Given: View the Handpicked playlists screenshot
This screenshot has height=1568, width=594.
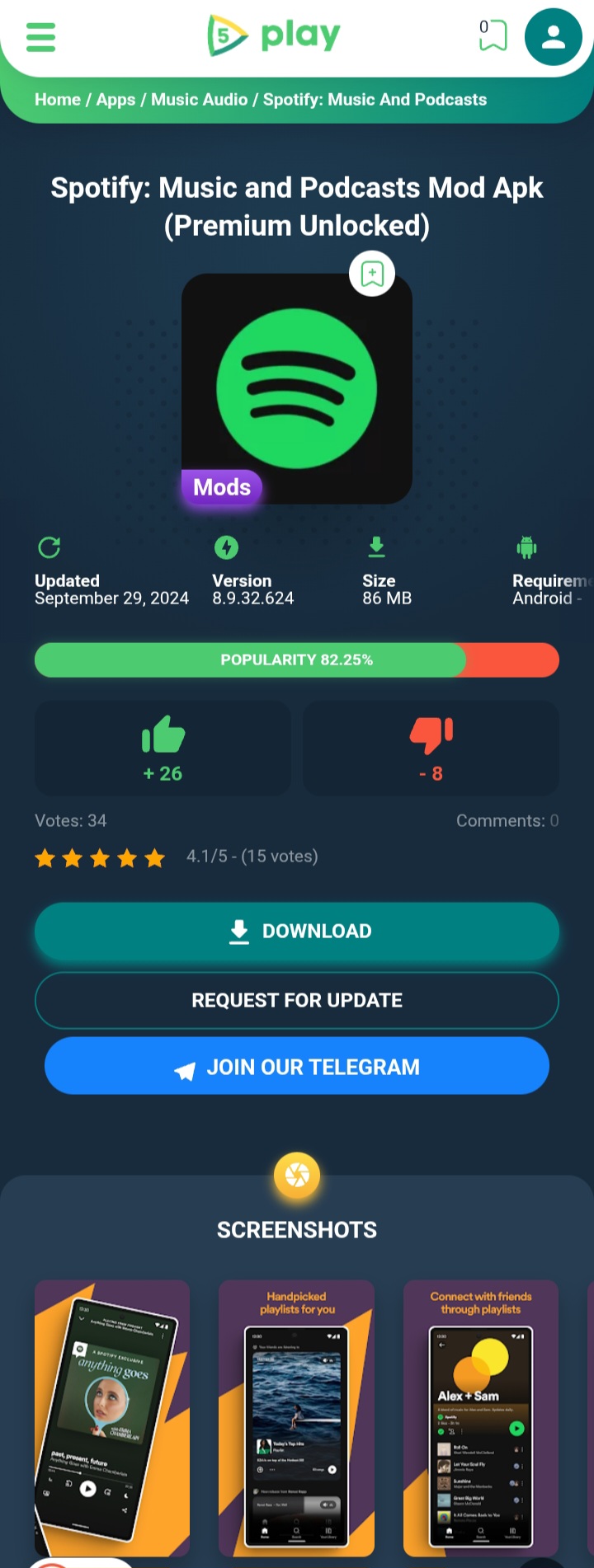Looking at the screenshot, I should tap(296, 1418).
